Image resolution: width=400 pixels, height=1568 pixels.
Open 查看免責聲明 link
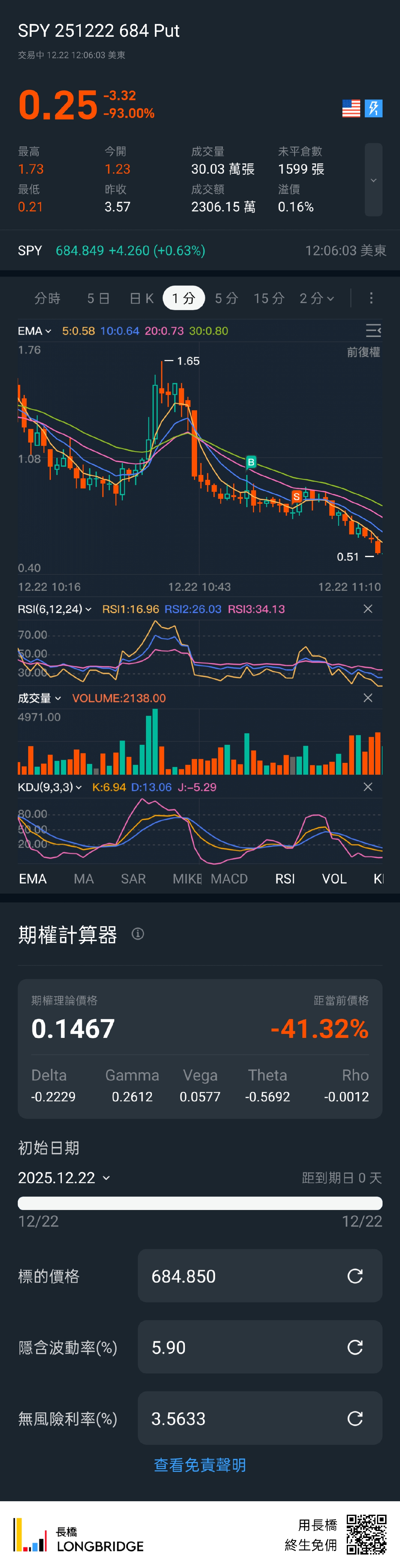200,1465
